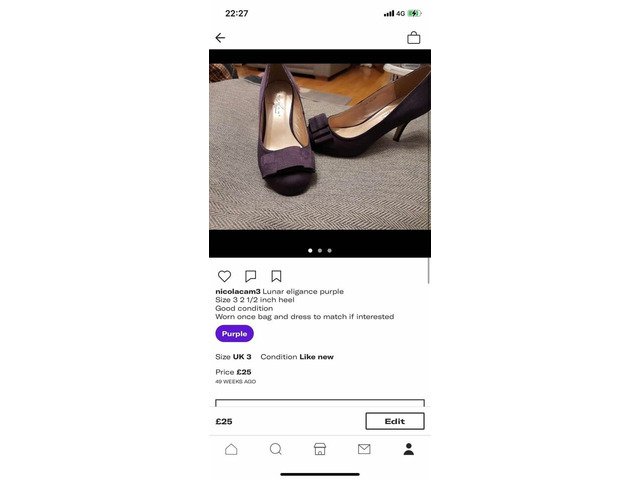Go back with the arrow icon

point(220,38)
